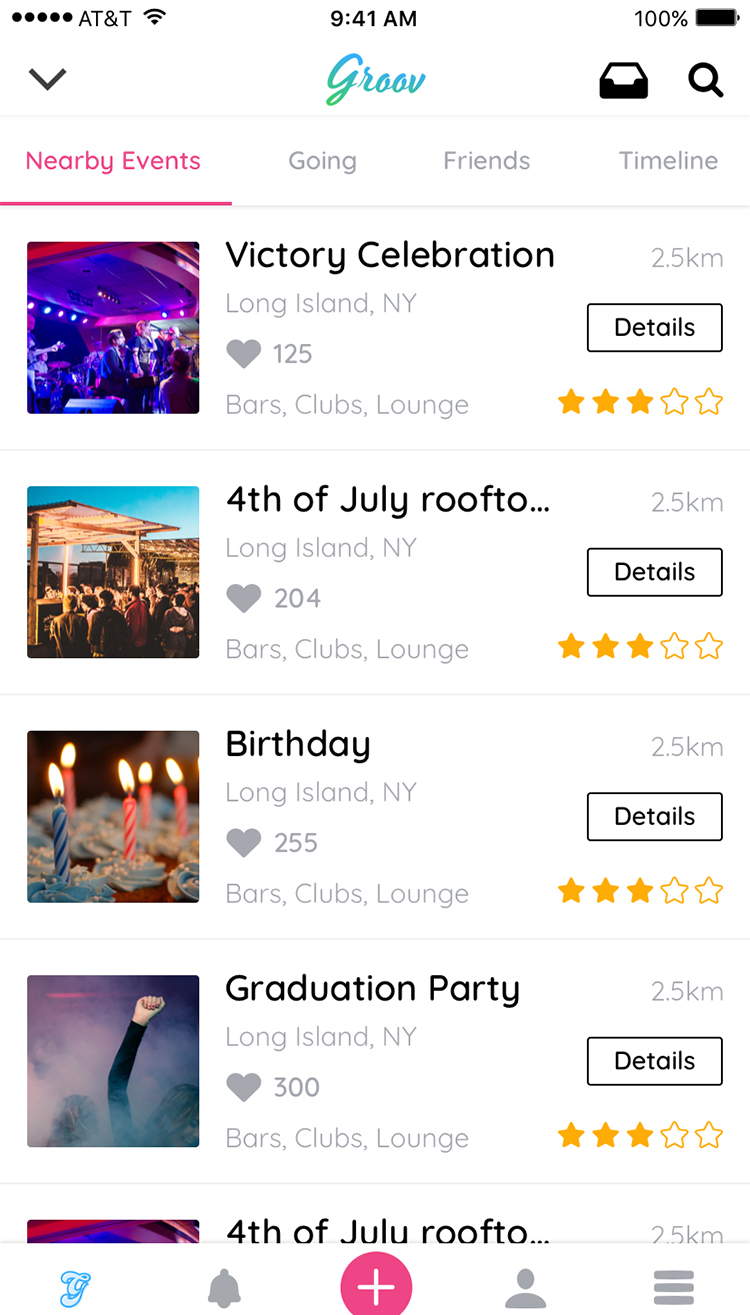Switch to the Friends tab
The image size is (750, 1315).
point(486,161)
